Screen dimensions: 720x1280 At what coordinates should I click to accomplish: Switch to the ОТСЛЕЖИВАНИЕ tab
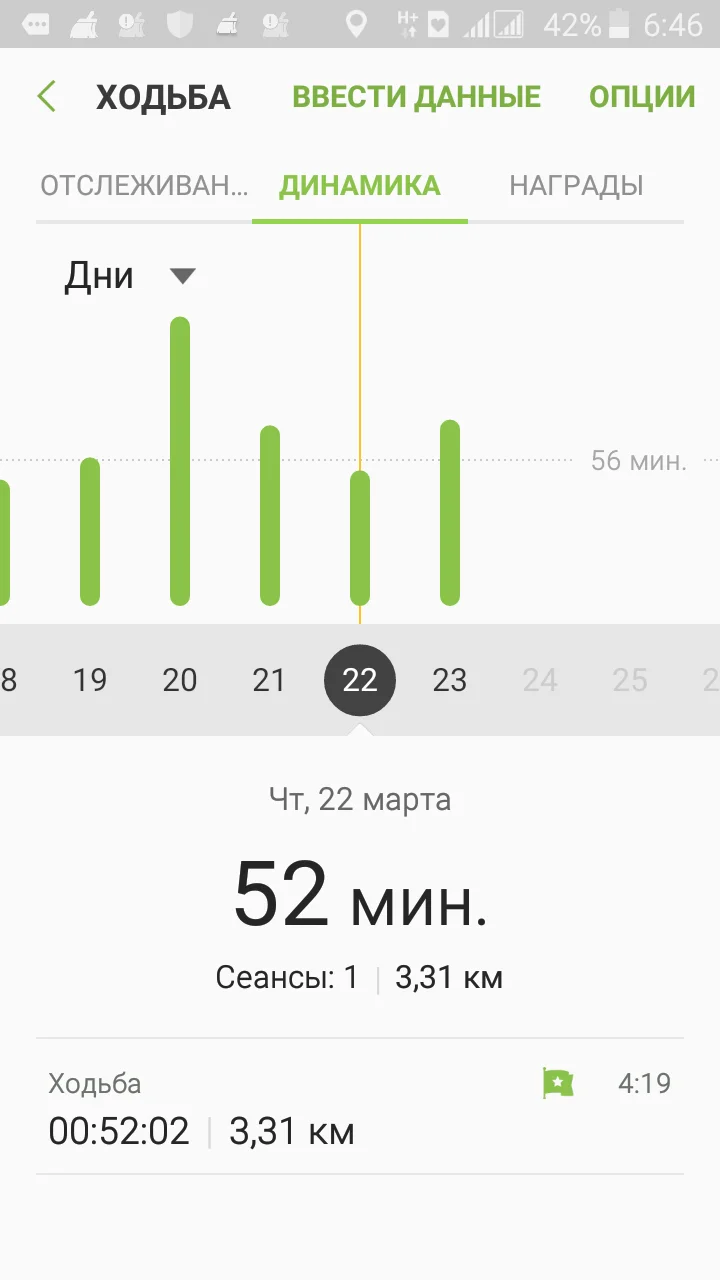click(x=144, y=186)
